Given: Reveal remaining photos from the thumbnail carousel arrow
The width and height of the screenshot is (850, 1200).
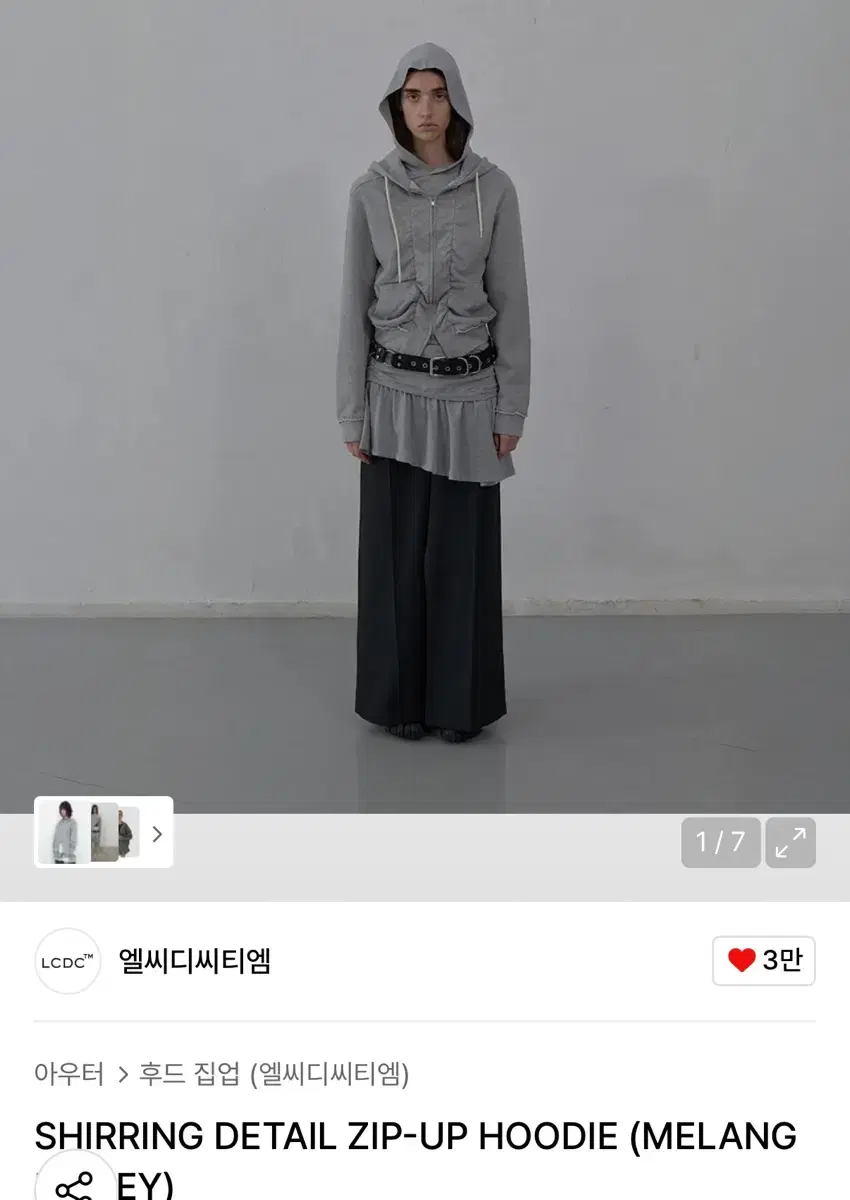Looking at the screenshot, I should click(x=158, y=833).
